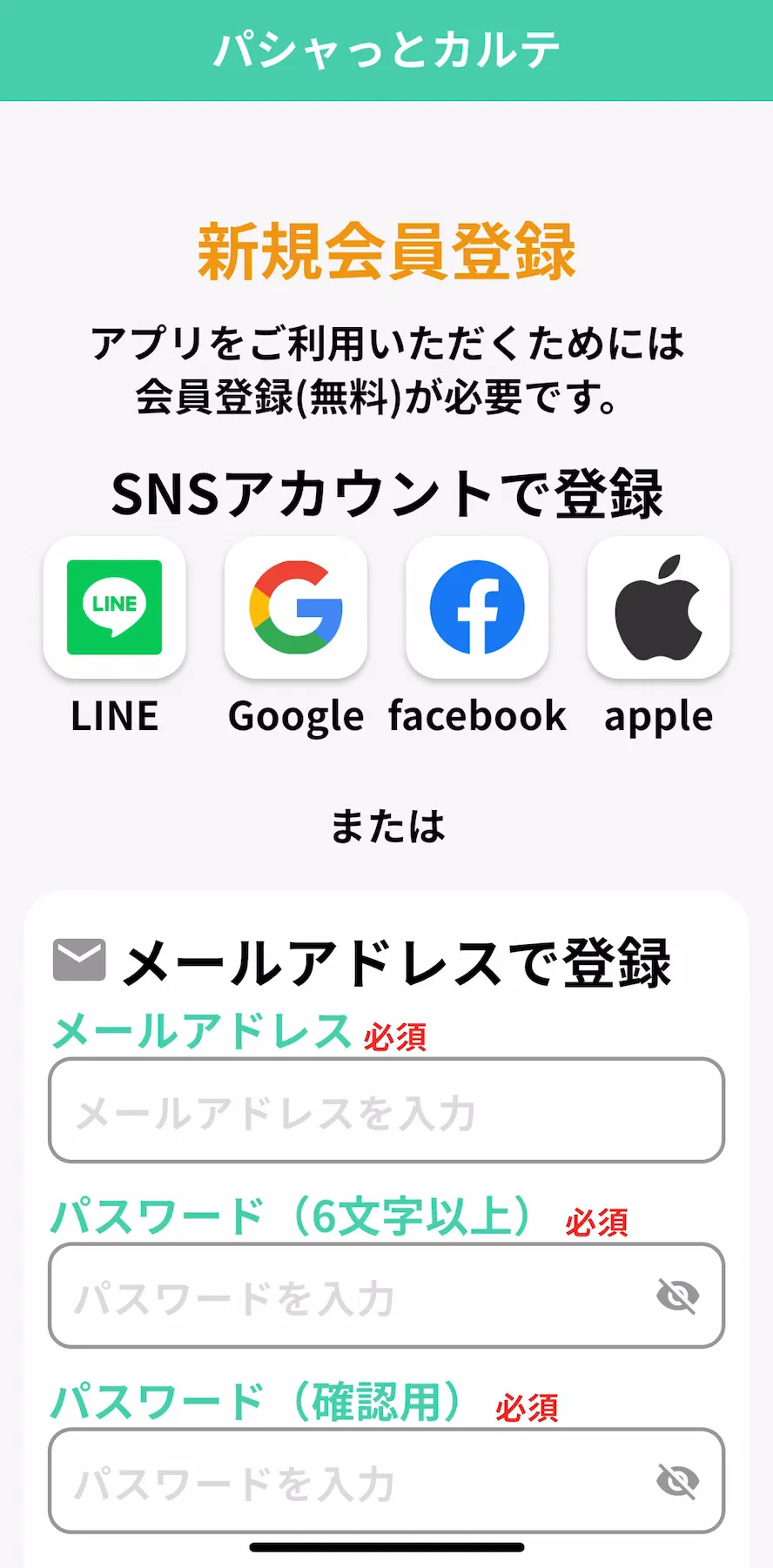This screenshot has width=773, height=1568.
Task: Focus the メールアドレス input field
Action: (x=386, y=1110)
